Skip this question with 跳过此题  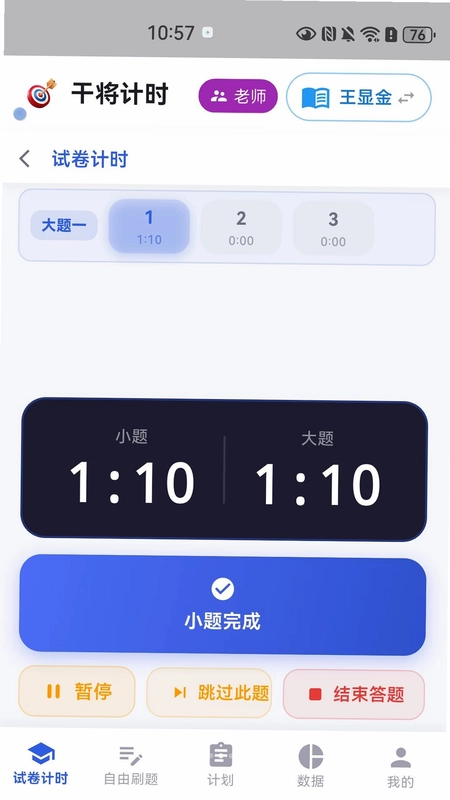[209, 693]
